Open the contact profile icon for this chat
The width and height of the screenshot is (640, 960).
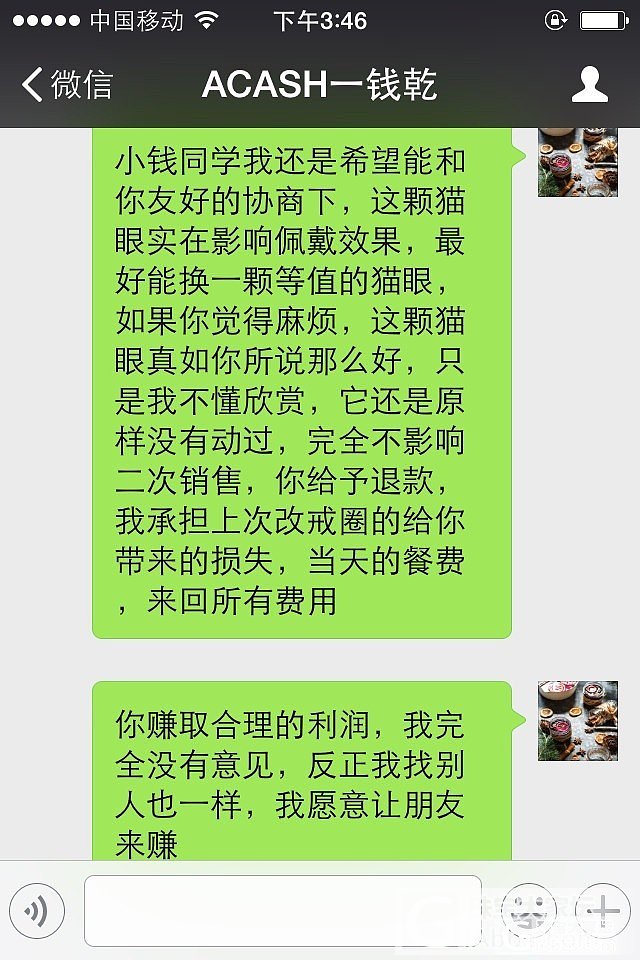pos(590,85)
